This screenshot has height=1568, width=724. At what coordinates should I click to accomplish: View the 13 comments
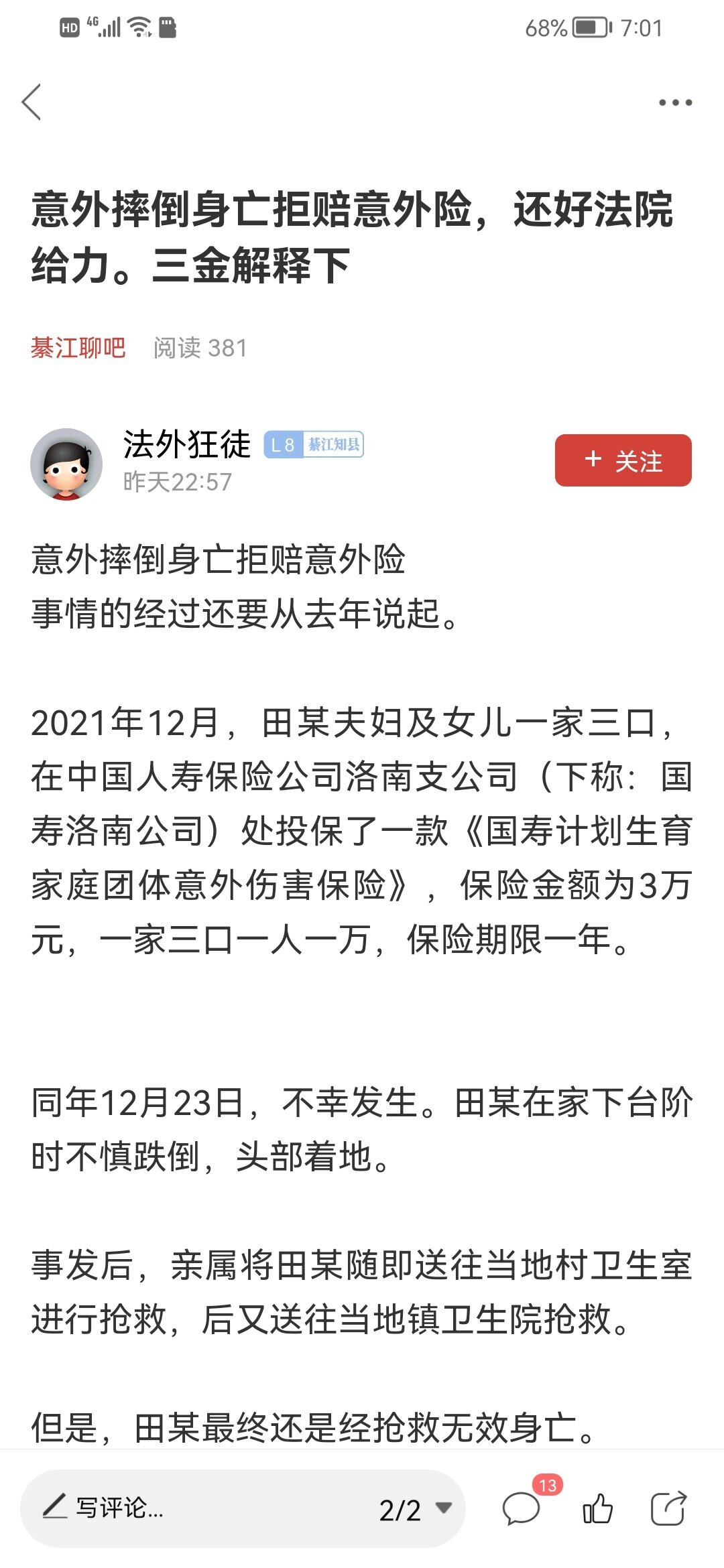tap(523, 1508)
